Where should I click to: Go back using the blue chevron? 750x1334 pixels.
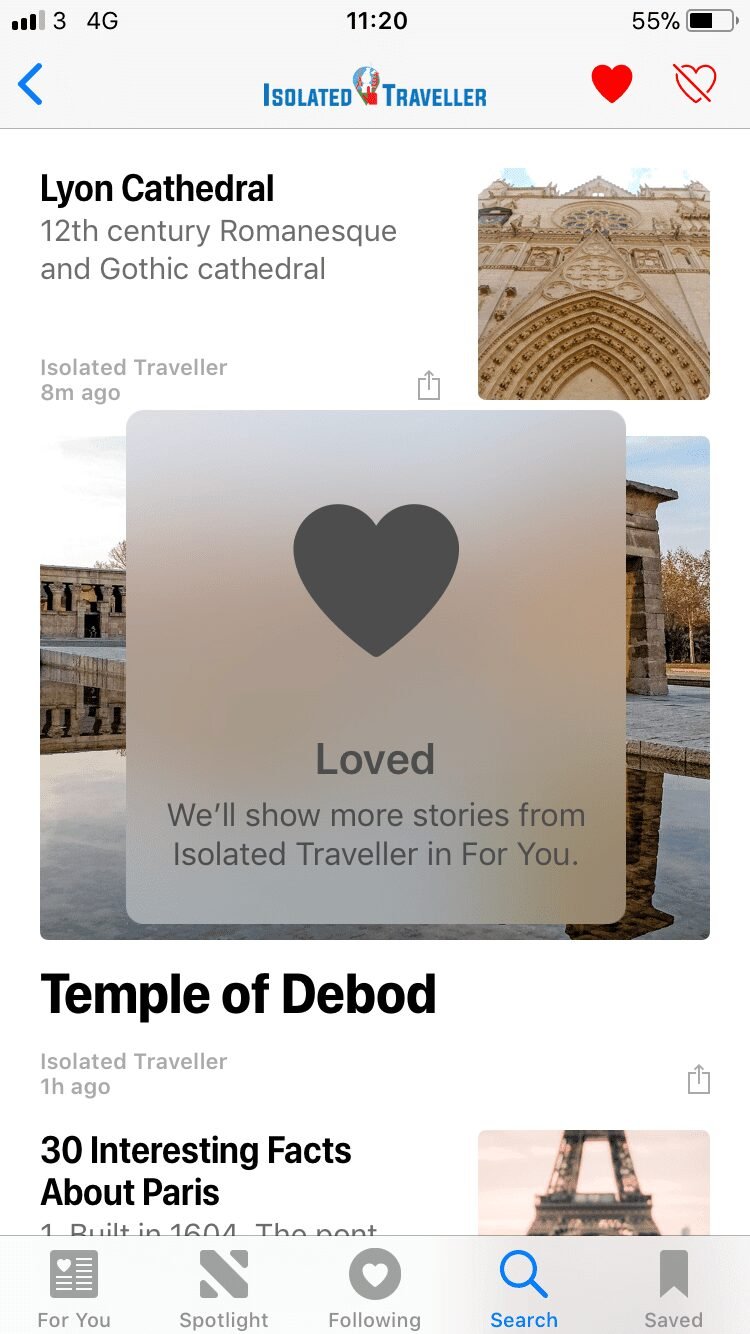30,85
